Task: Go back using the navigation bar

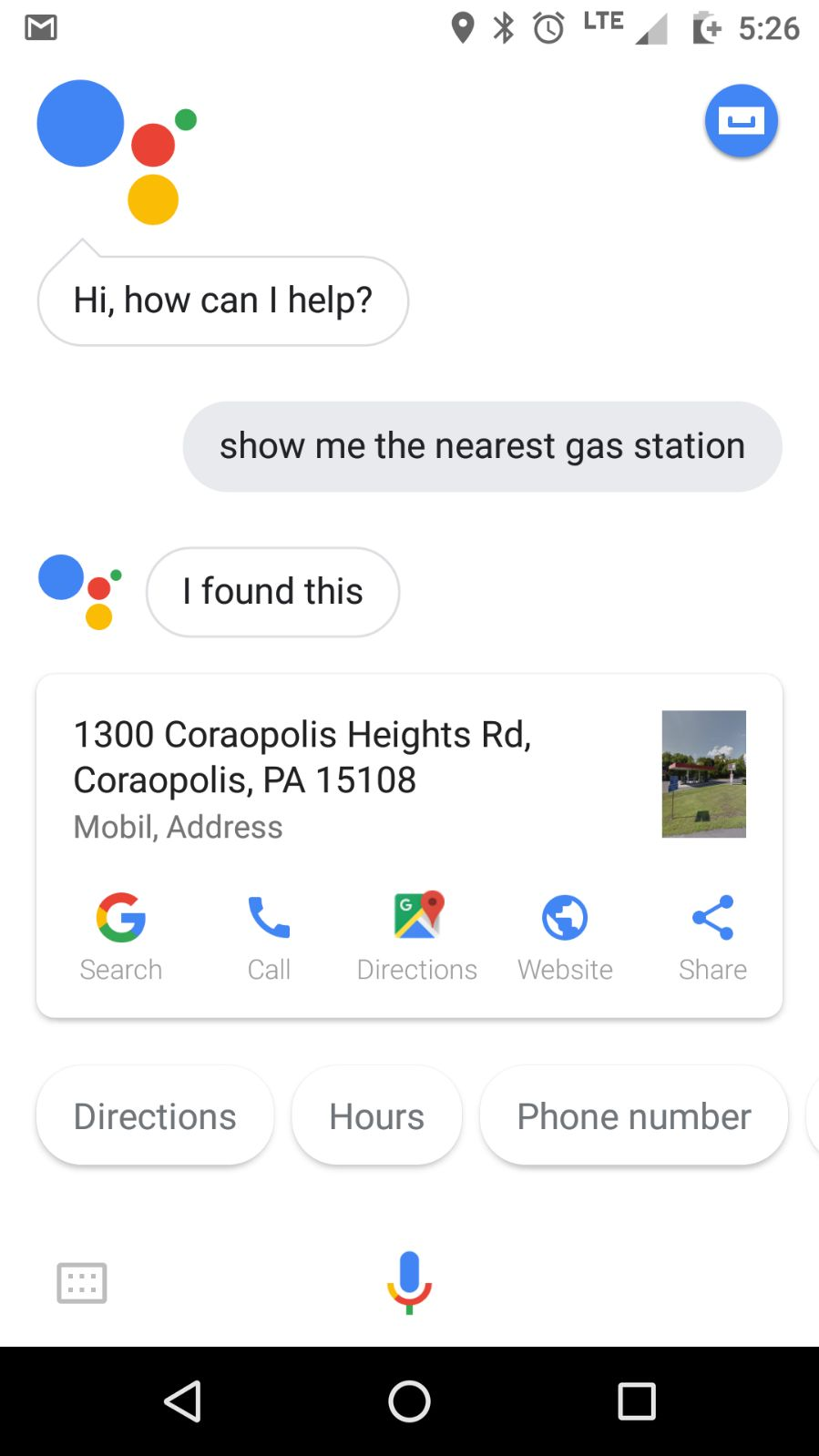Action: click(182, 1401)
